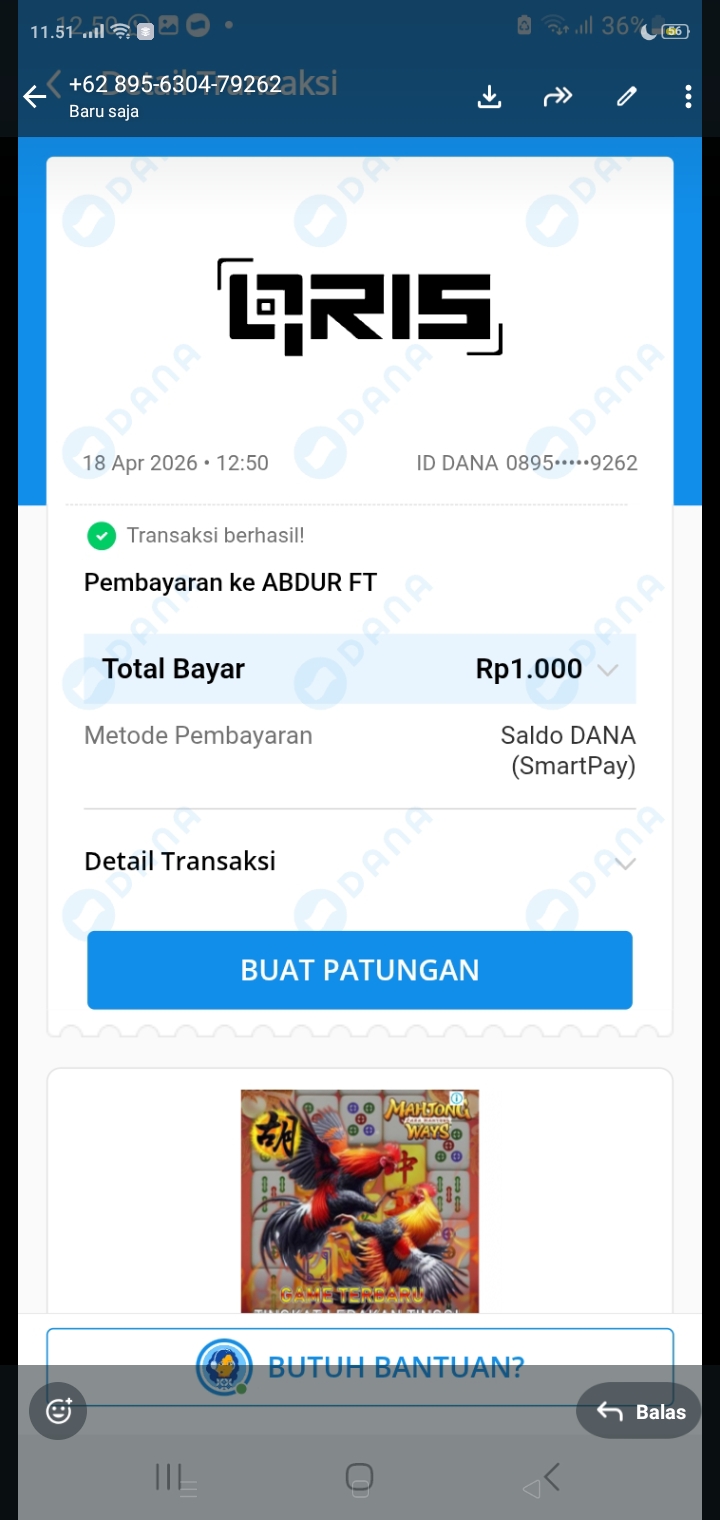Open the overflow menu
Screen dimensions: 720x1520
coord(688,96)
